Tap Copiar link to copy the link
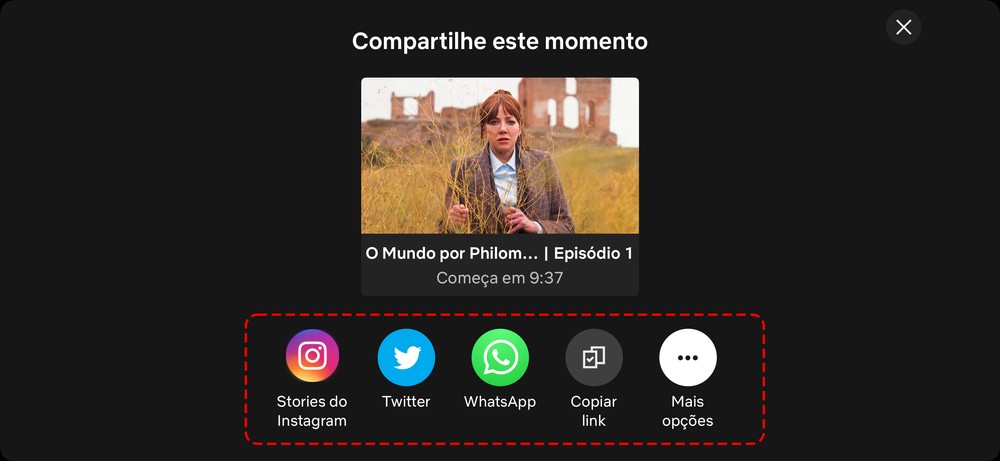 pyautogui.click(x=594, y=357)
